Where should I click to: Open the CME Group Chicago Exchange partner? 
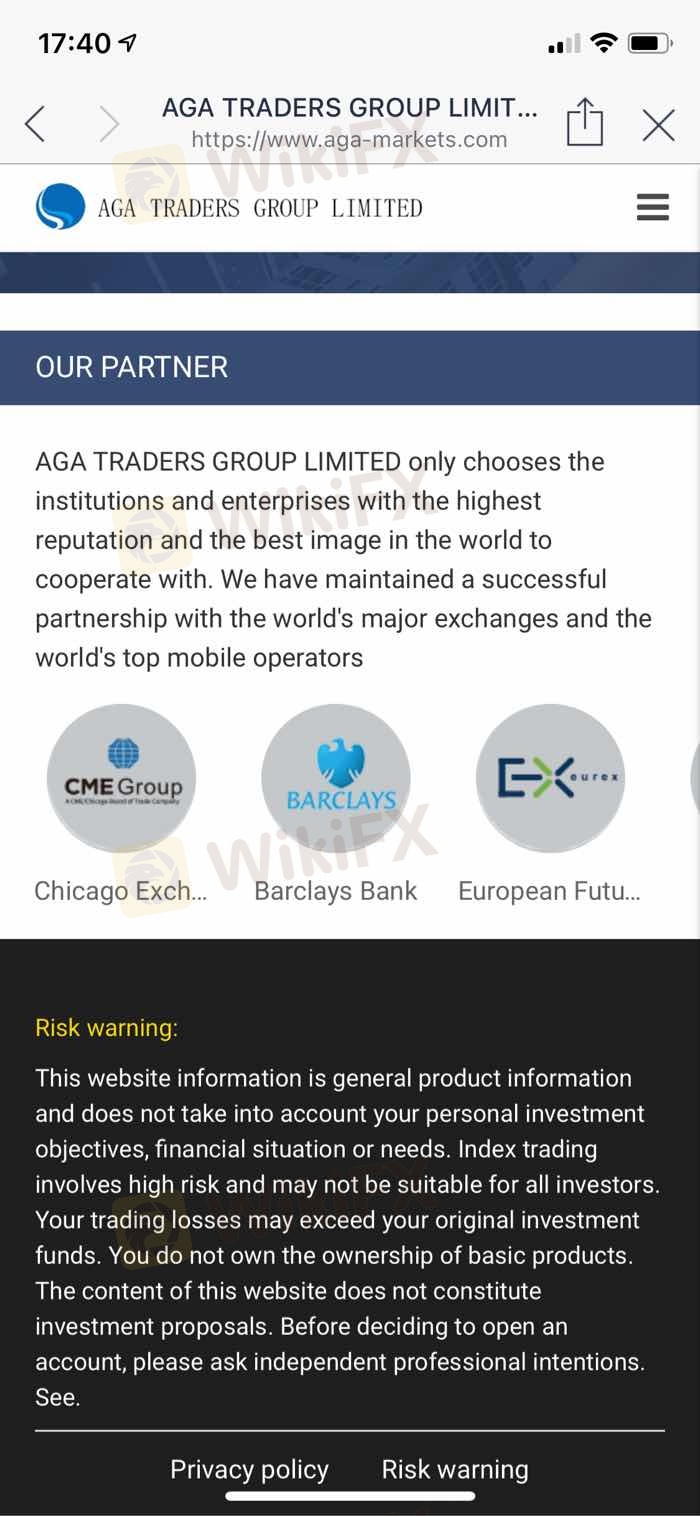(121, 778)
